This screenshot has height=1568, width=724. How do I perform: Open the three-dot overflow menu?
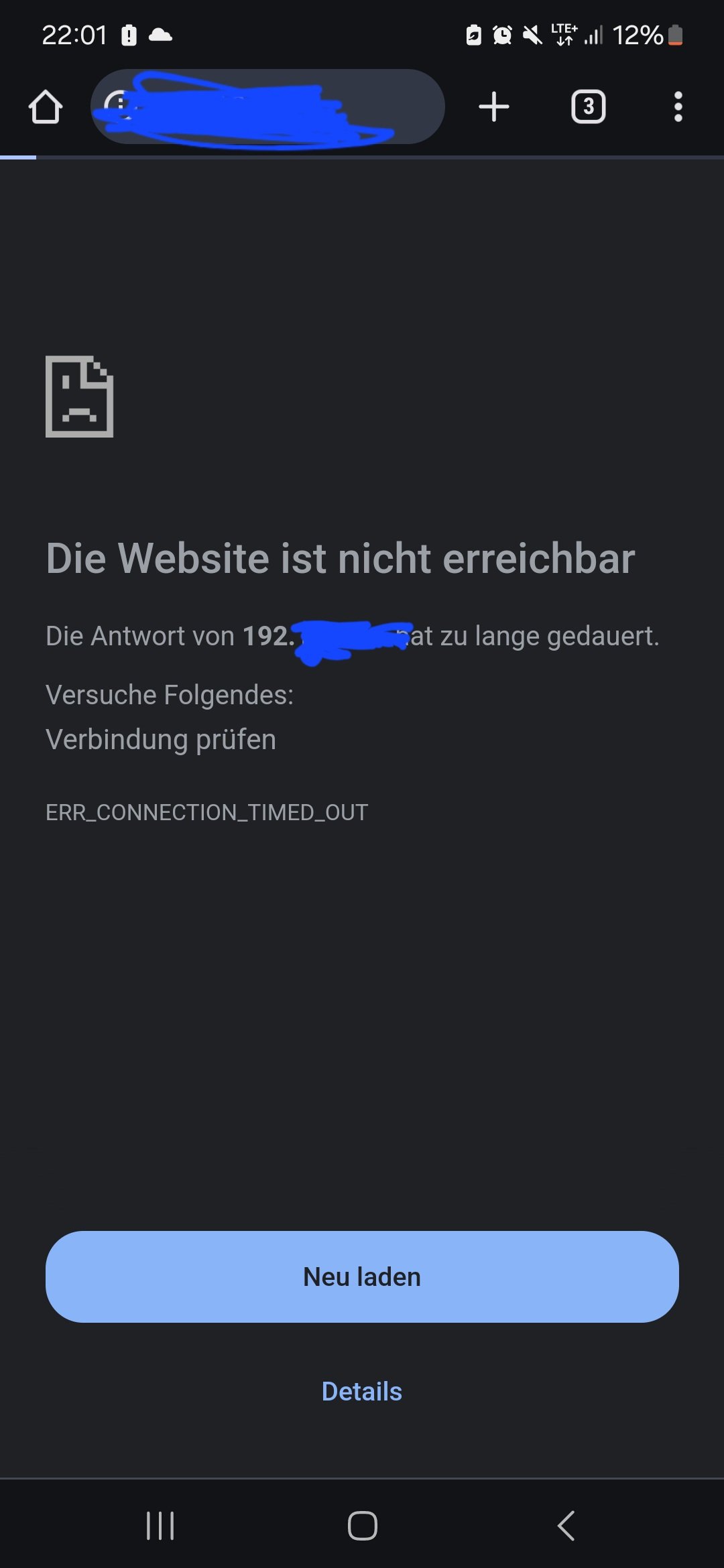[678, 107]
